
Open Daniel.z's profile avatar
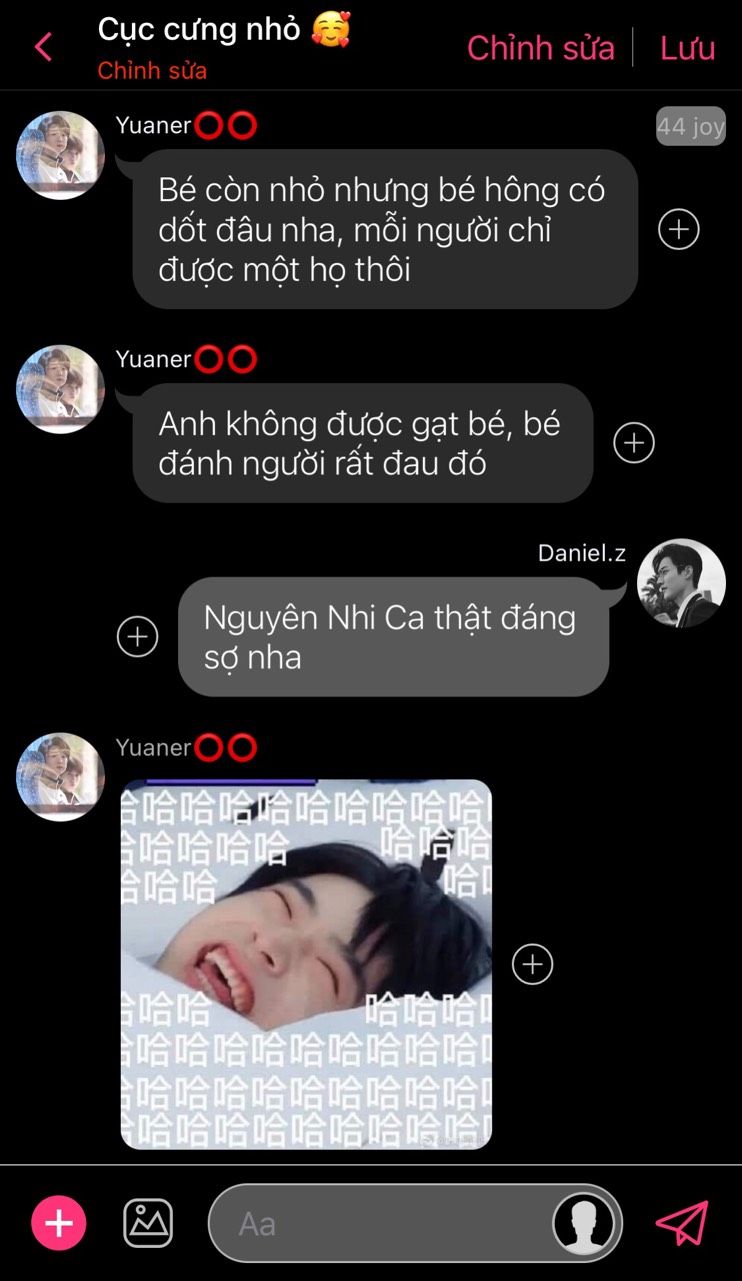tap(681, 583)
